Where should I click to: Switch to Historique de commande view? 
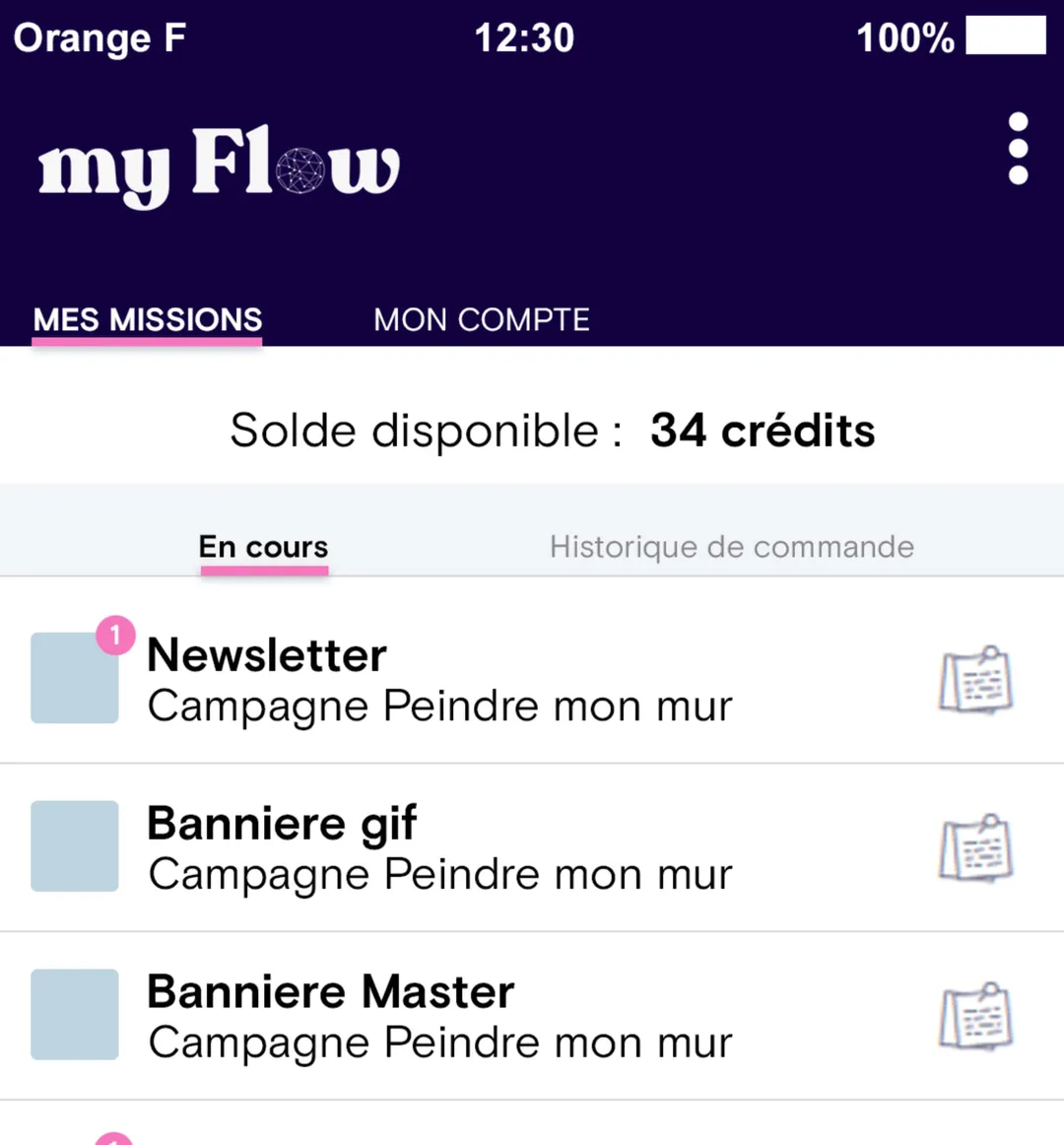(731, 547)
